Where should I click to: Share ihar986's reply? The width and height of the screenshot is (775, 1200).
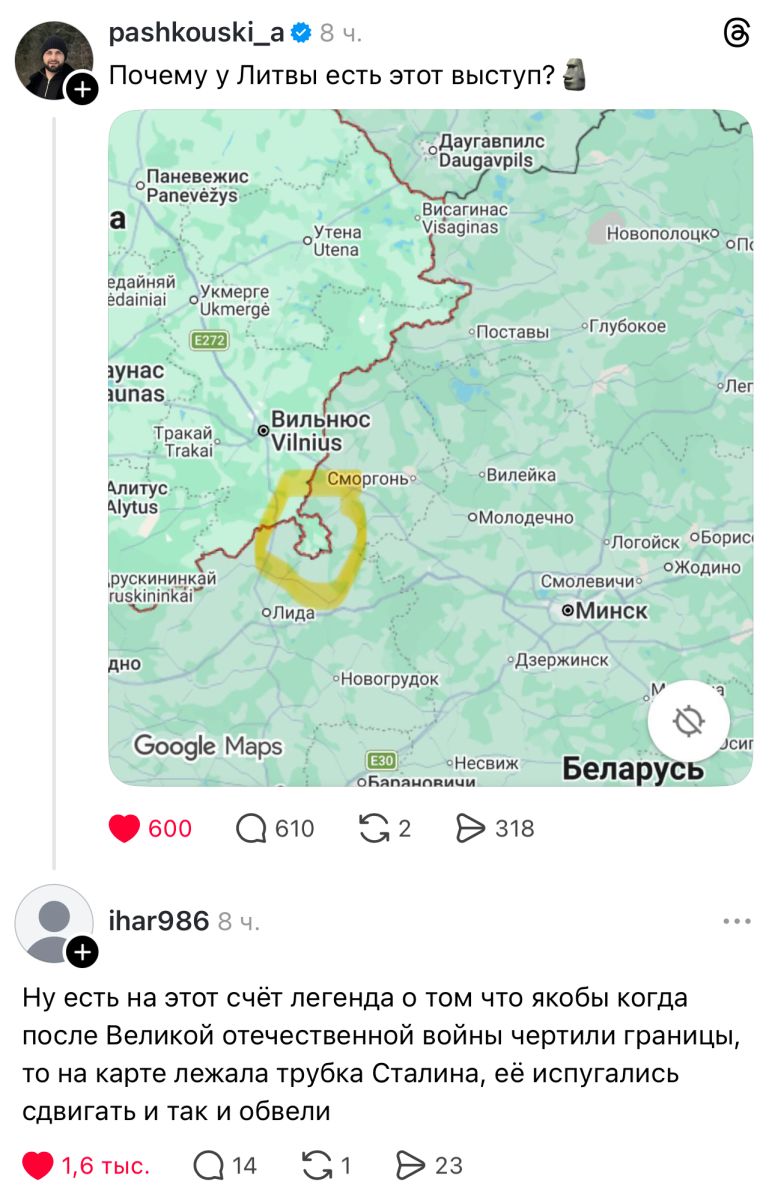[x=411, y=1165]
